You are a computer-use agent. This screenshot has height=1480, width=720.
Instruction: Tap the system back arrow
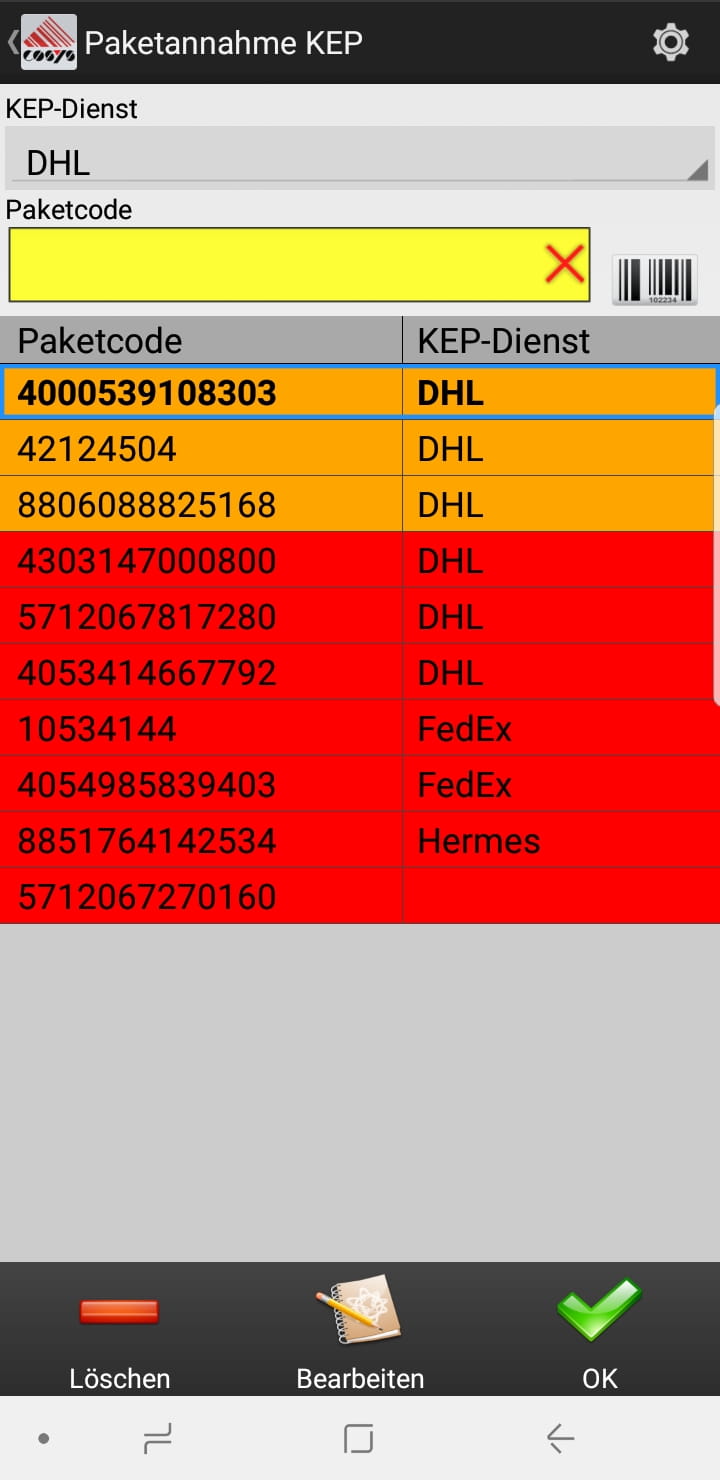click(560, 1438)
